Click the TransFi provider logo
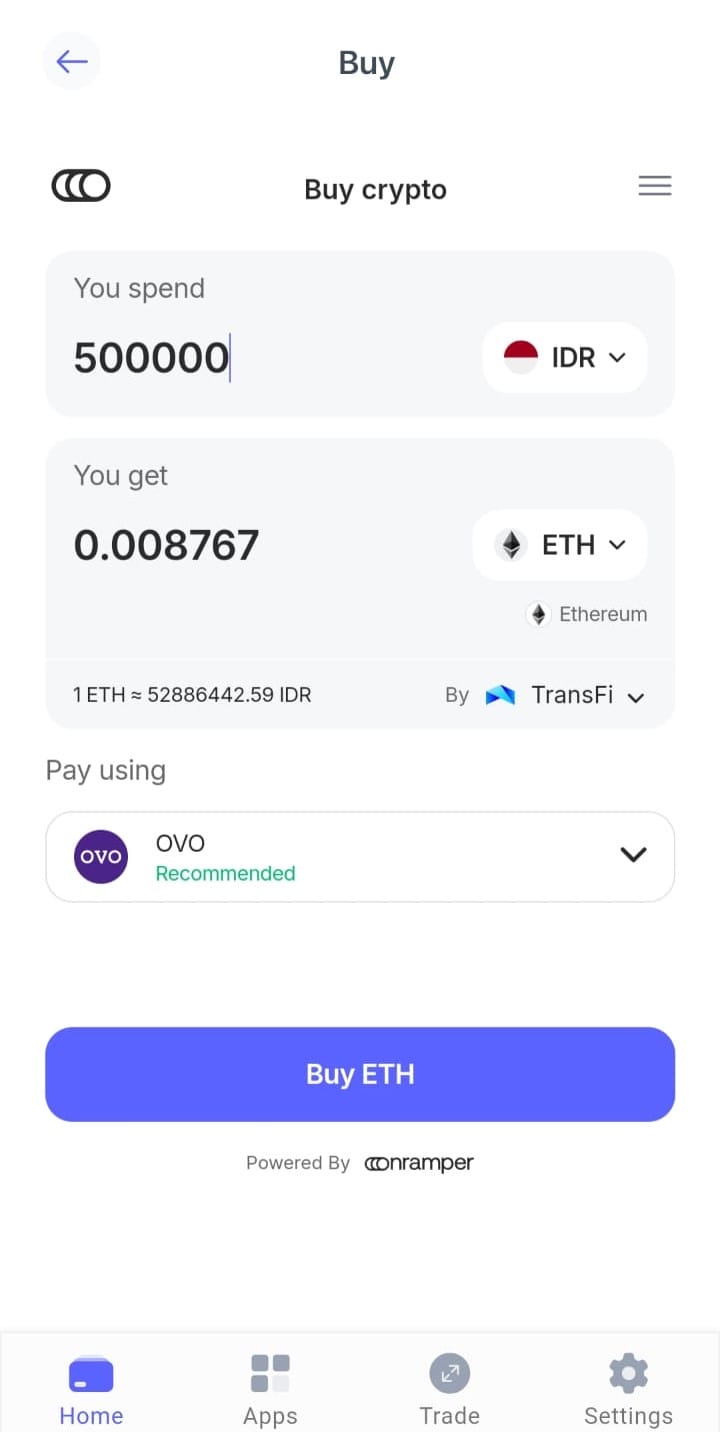720x1432 pixels. [x=500, y=694]
